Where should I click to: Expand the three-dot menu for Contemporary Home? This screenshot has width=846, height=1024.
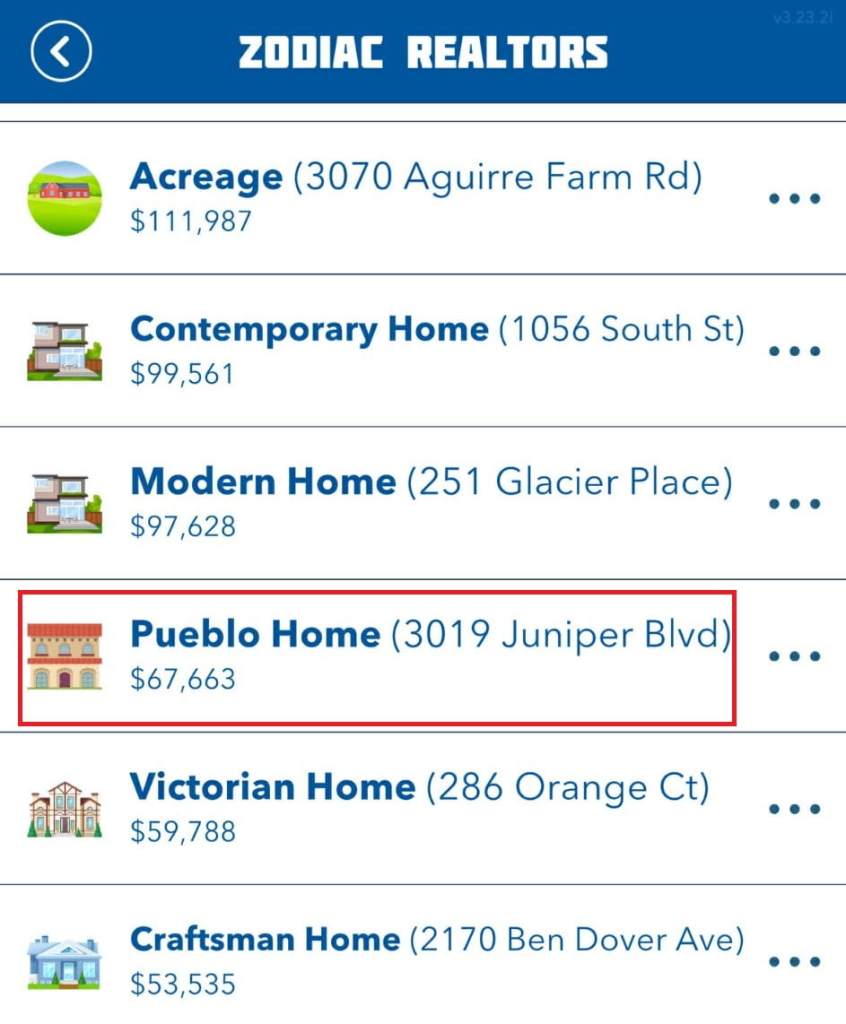pyautogui.click(x=795, y=350)
